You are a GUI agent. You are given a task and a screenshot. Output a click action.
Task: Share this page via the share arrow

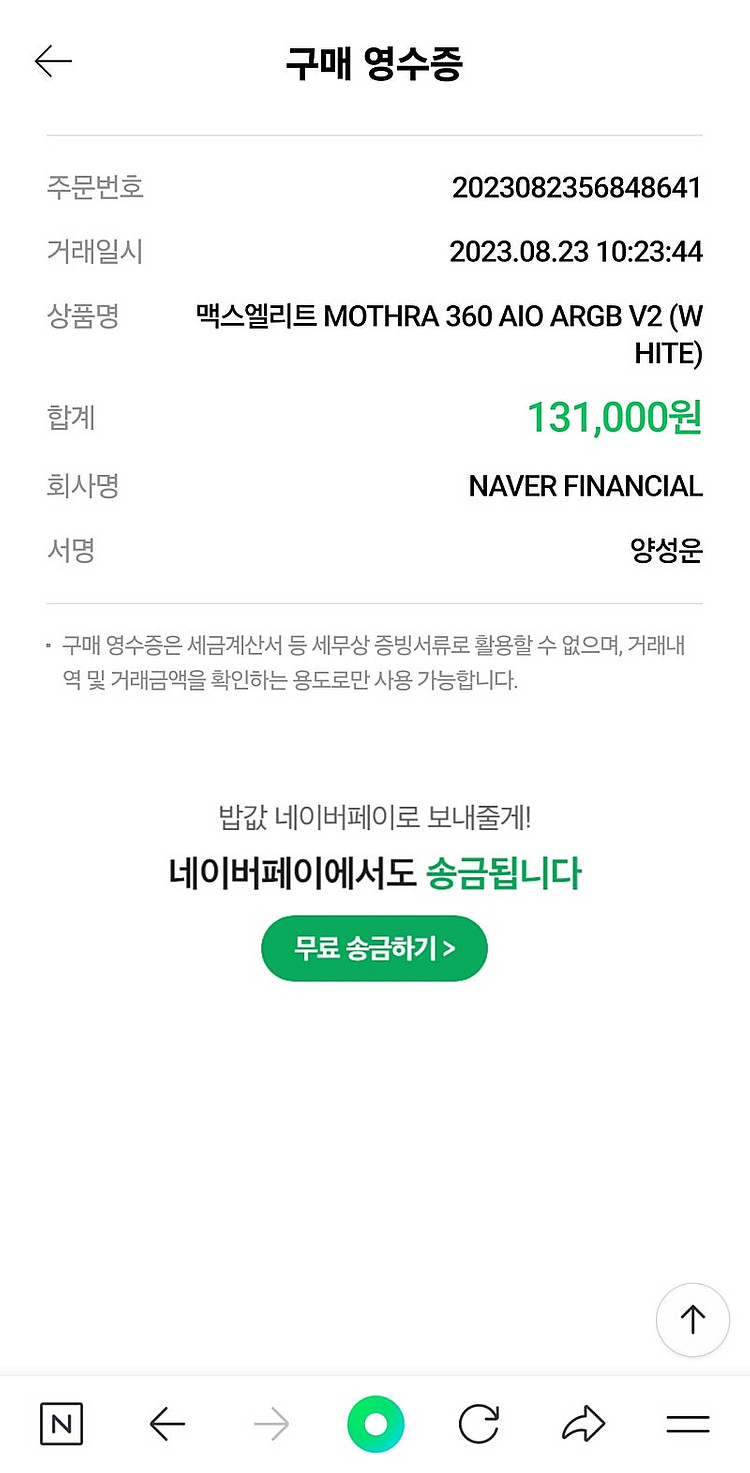tap(584, 1424)
